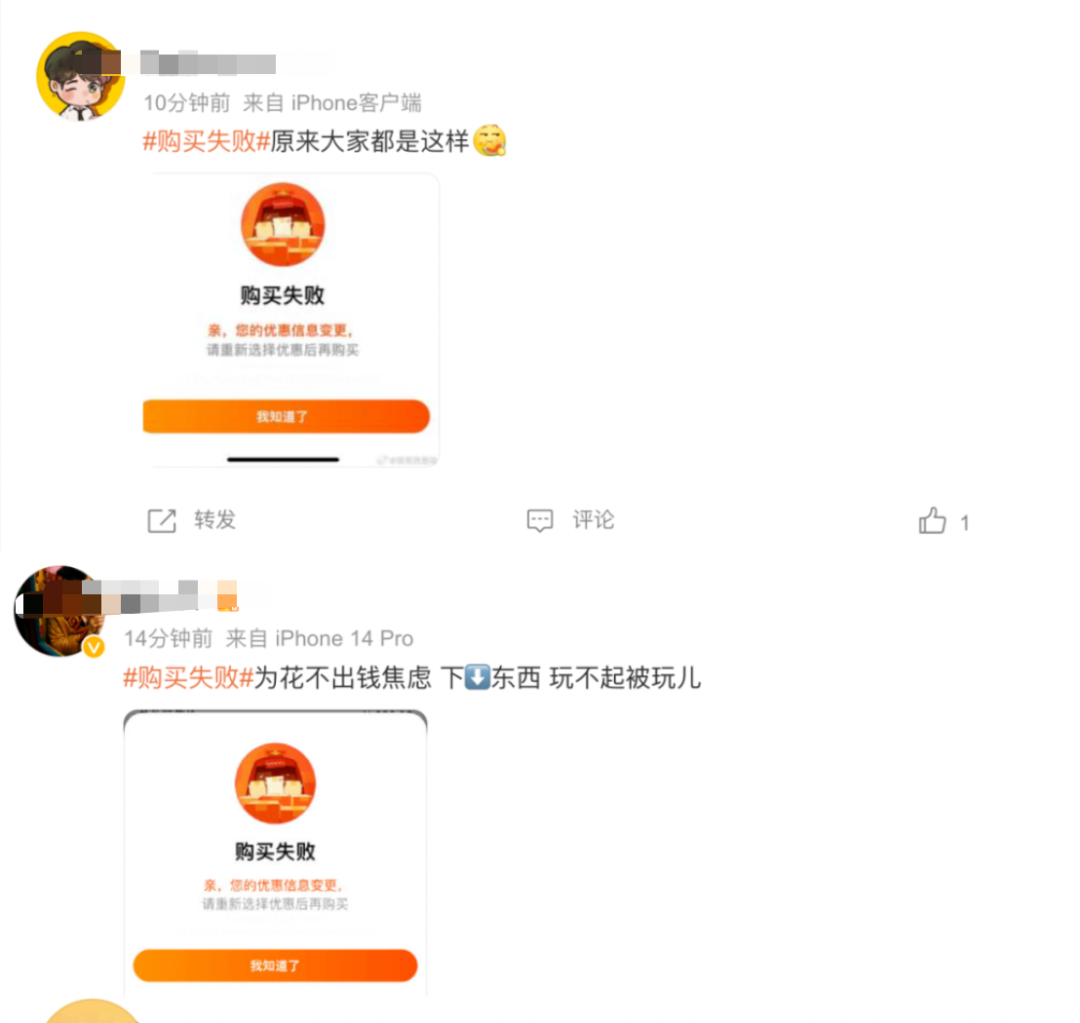This screenshot has width=1080, height=1023.
Task: View the verified avatar of the 14分钟前 poster
Action: pyautogui.click(x=58, y=610)
